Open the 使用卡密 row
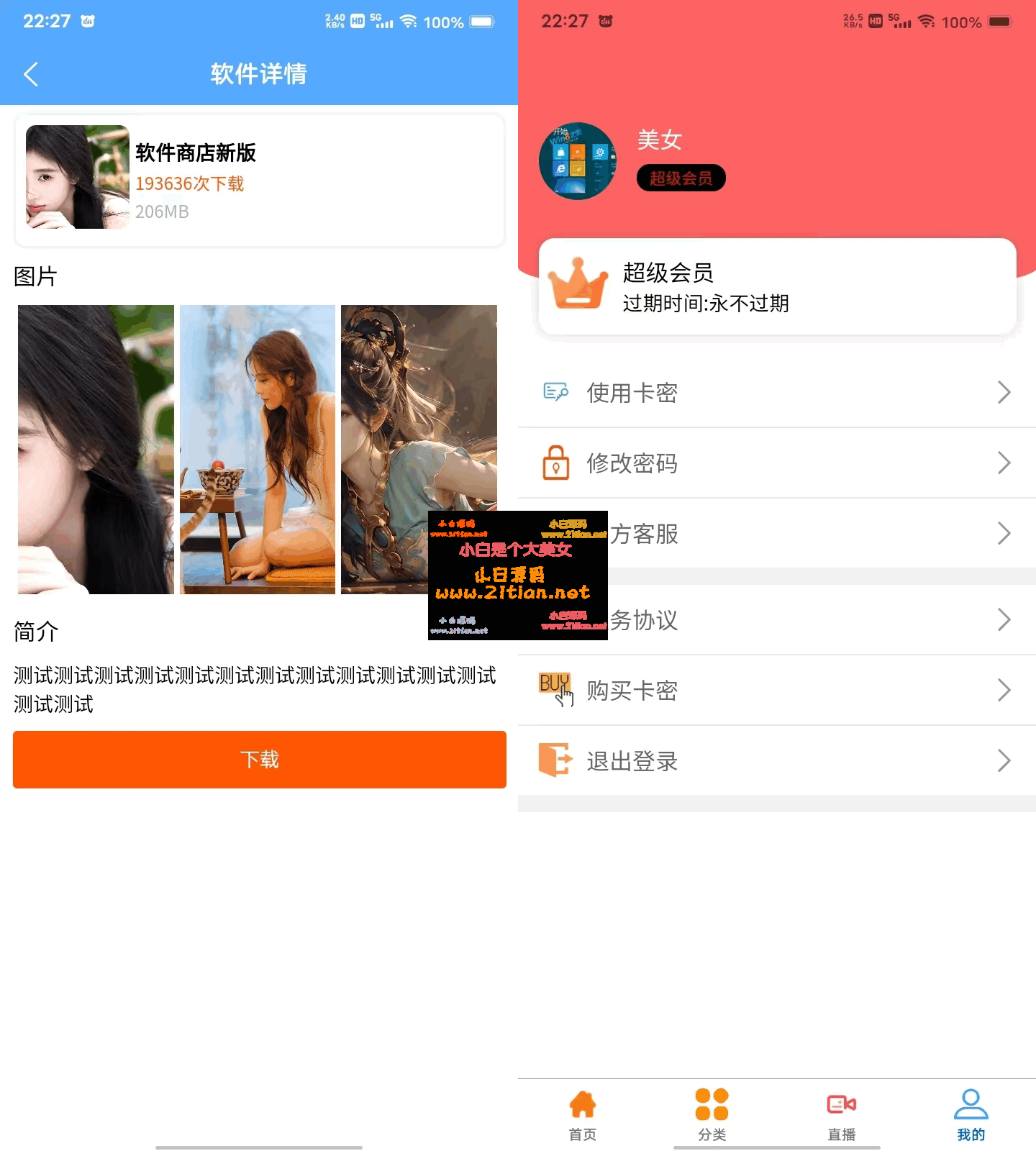Screen dimensions: 1036x1151 pos(777,393)
